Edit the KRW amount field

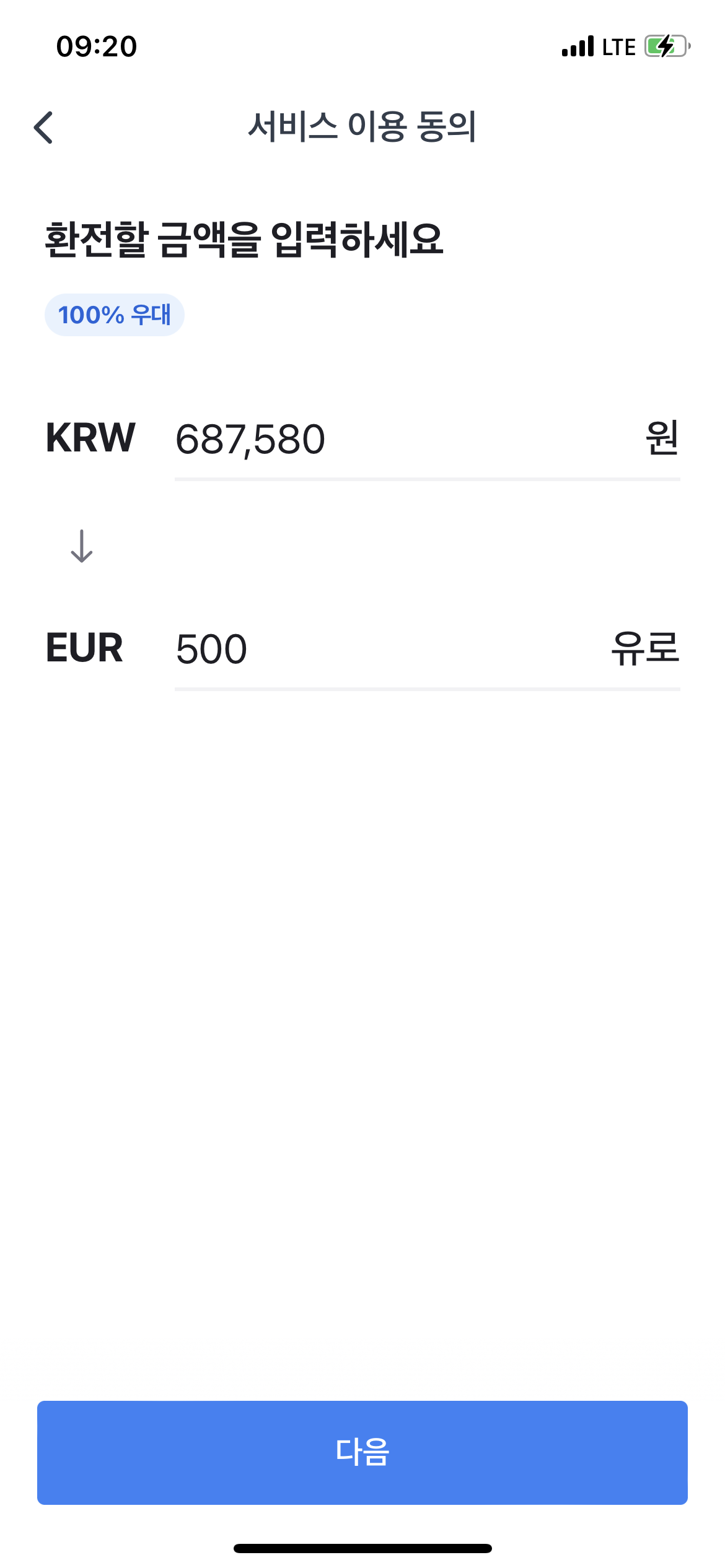(427, 440)
